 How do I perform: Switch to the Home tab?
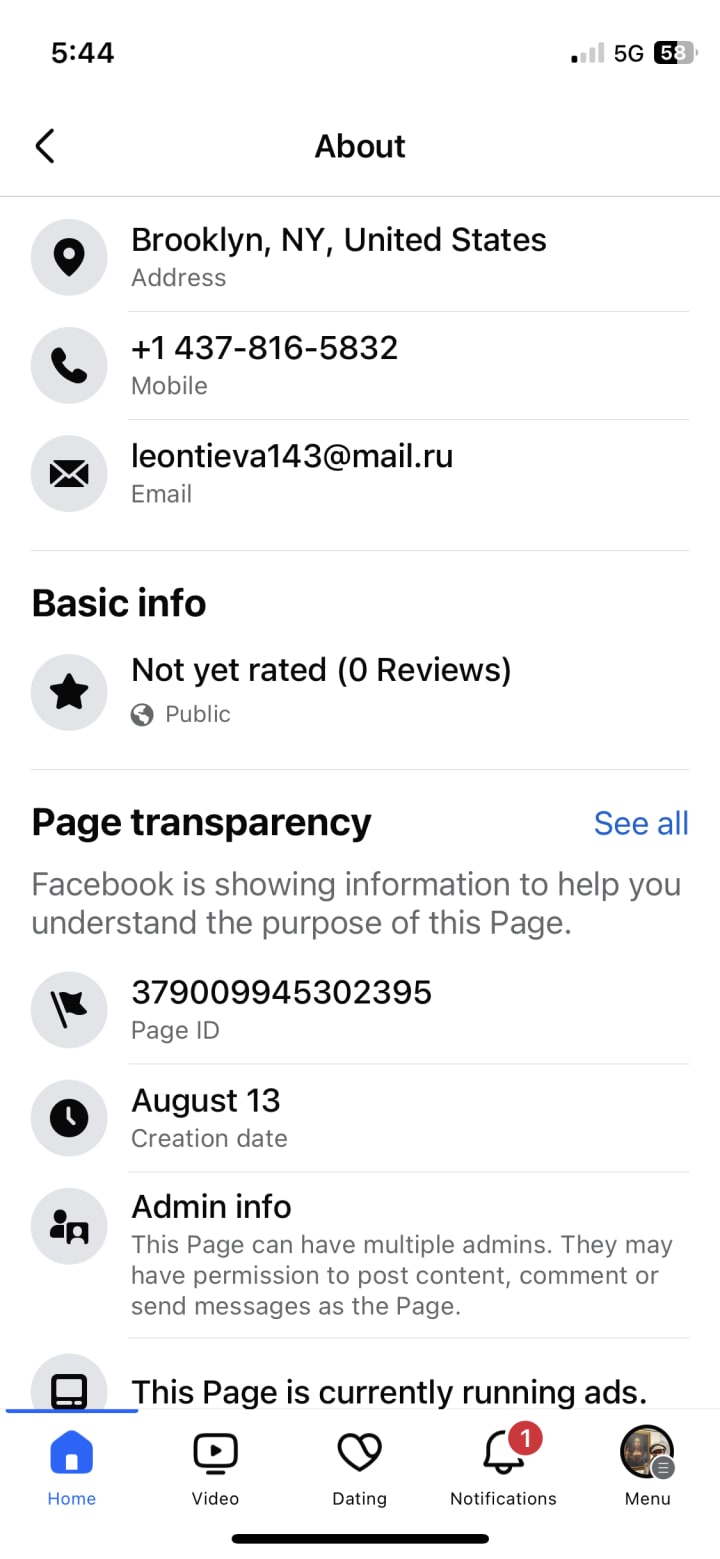click(72, 1468)
